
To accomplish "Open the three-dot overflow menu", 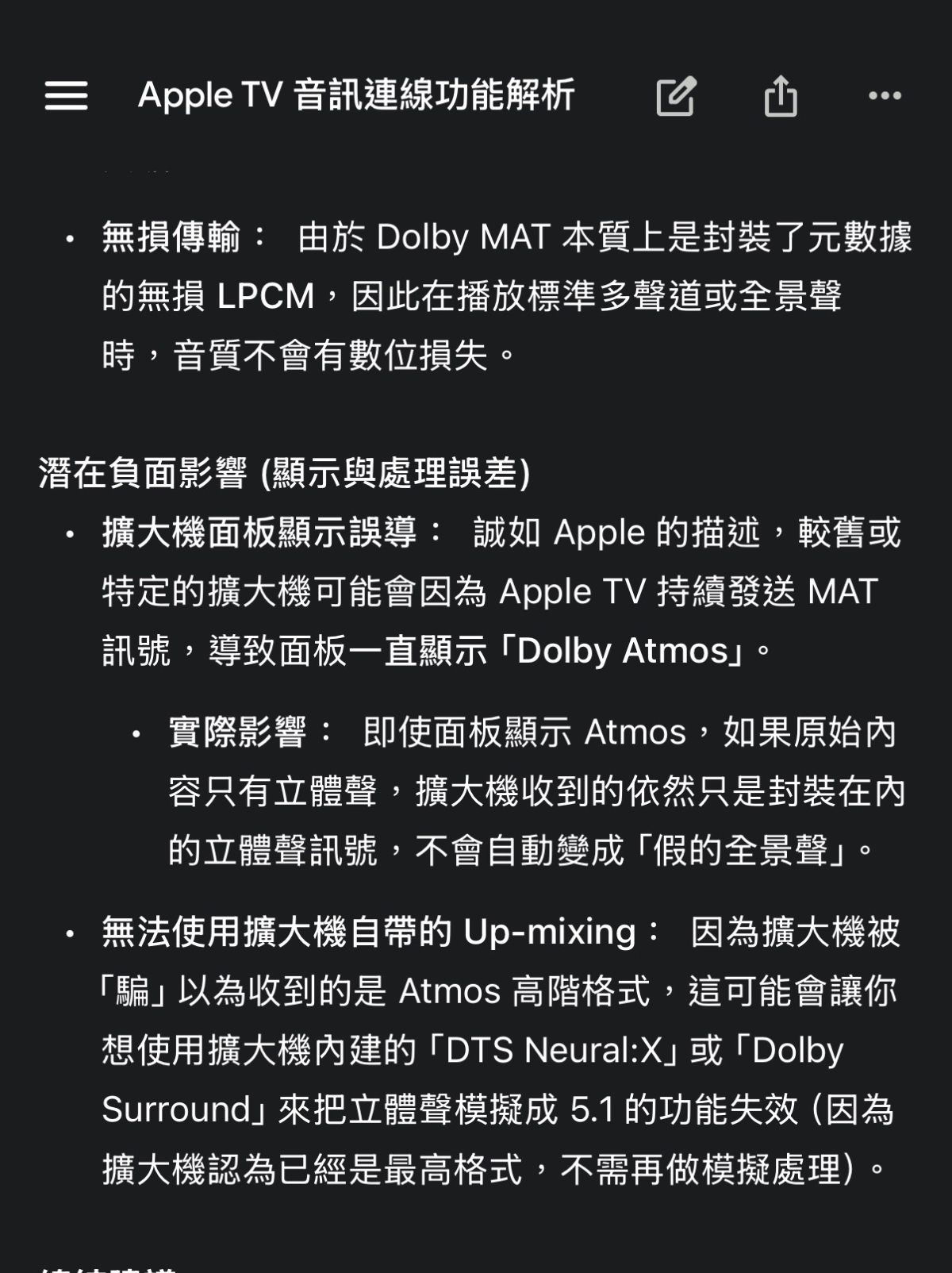I will coord(885,96).
